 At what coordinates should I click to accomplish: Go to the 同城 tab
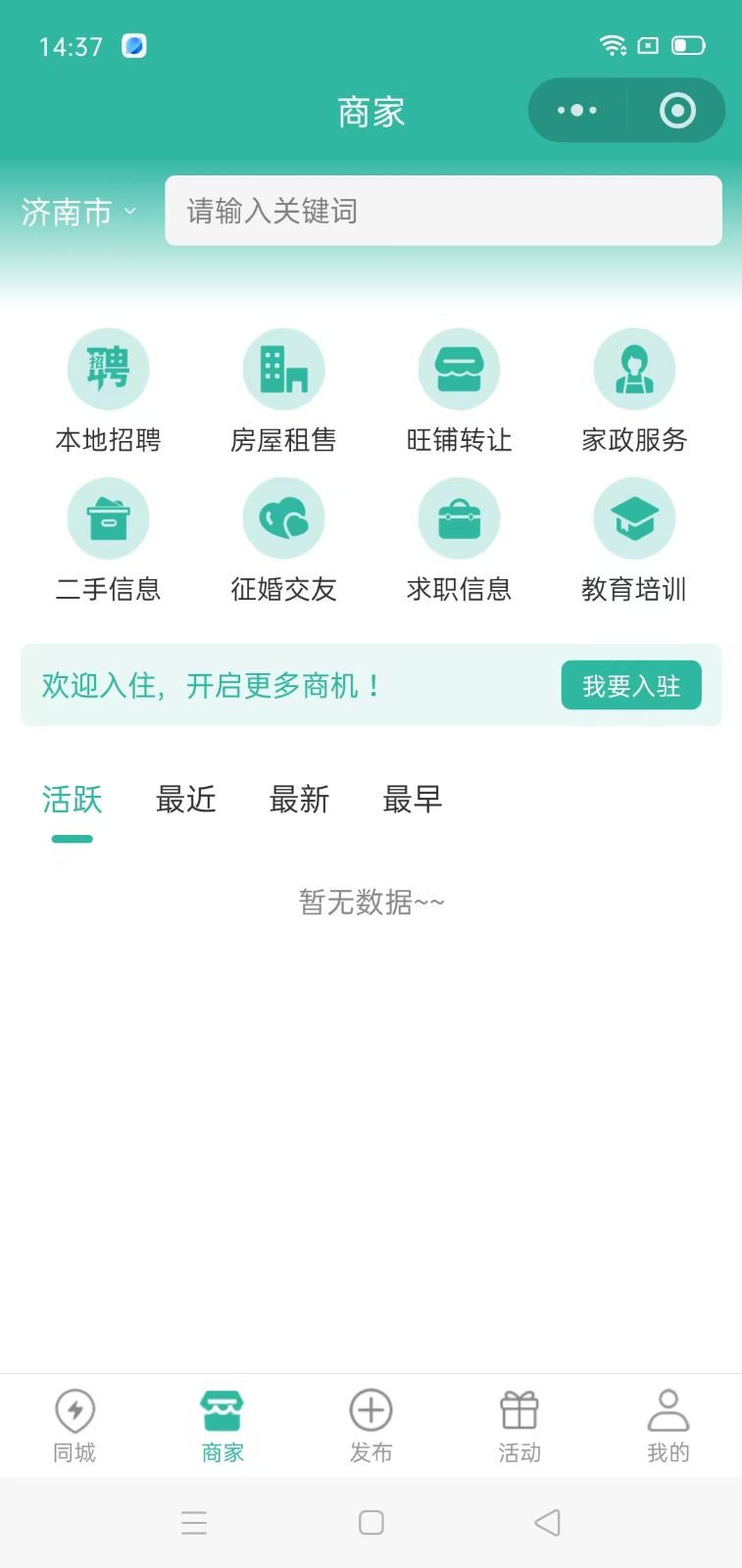tap(74, 1425)
